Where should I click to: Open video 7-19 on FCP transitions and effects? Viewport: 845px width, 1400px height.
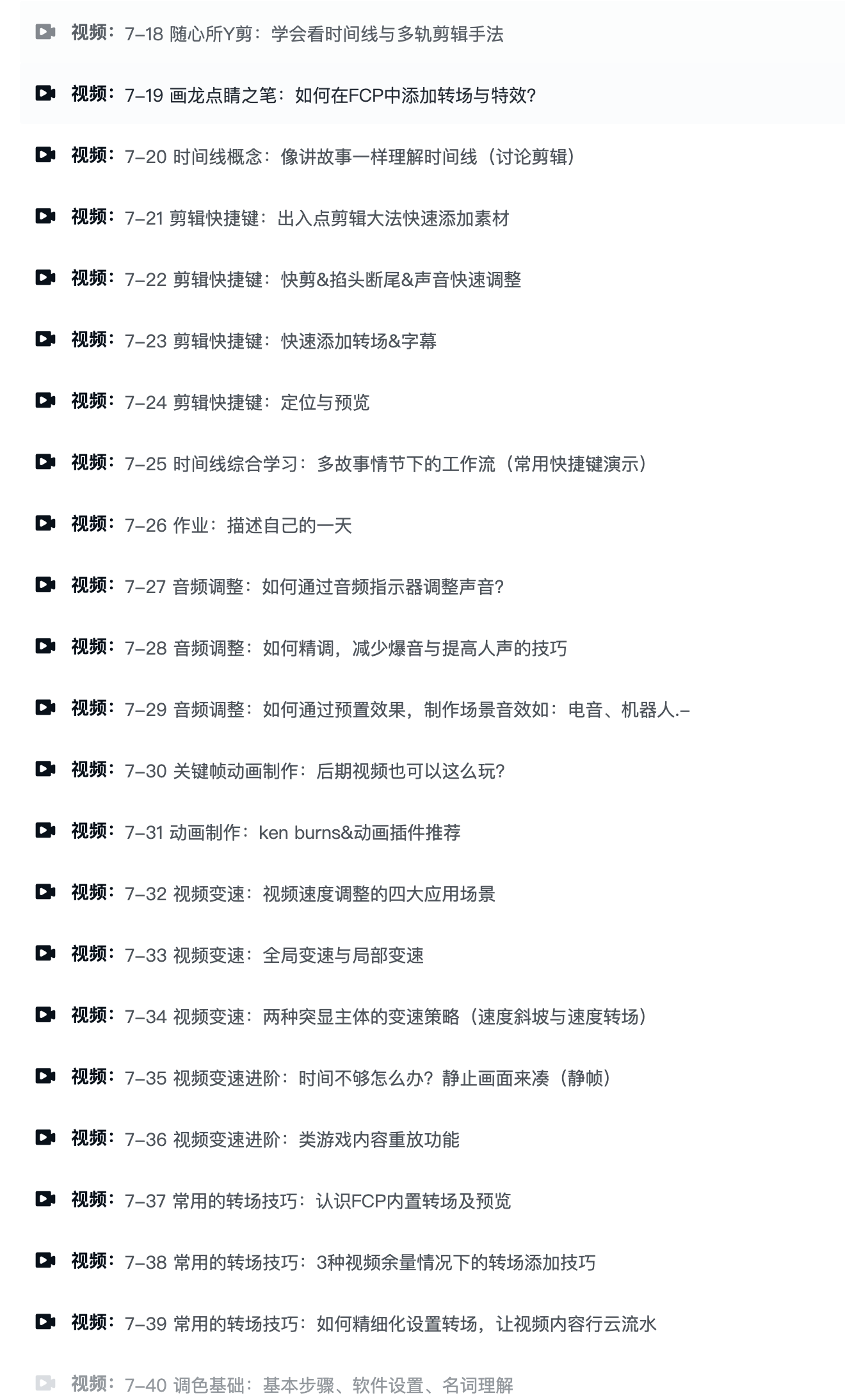point(330,95)
